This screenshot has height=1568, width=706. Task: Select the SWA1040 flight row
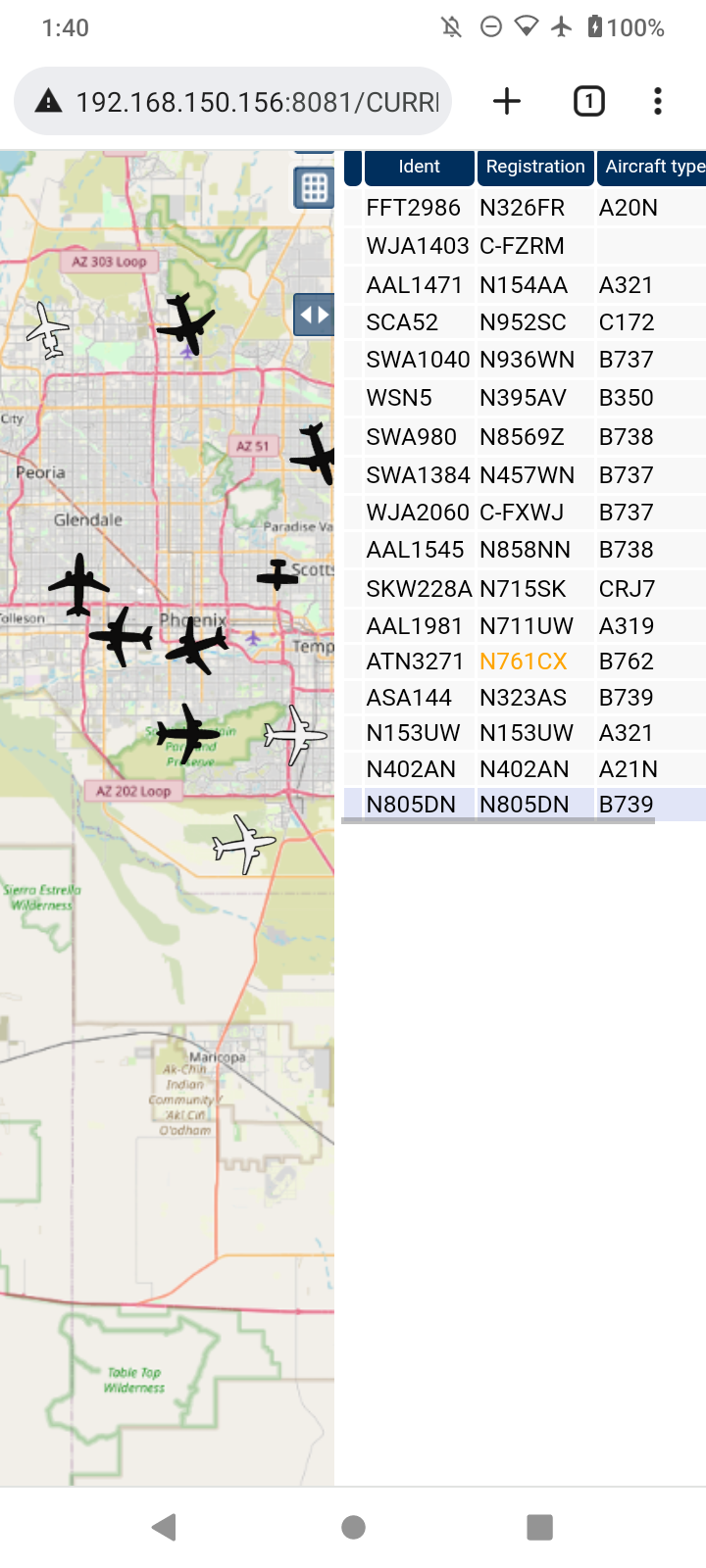[525, 360]
